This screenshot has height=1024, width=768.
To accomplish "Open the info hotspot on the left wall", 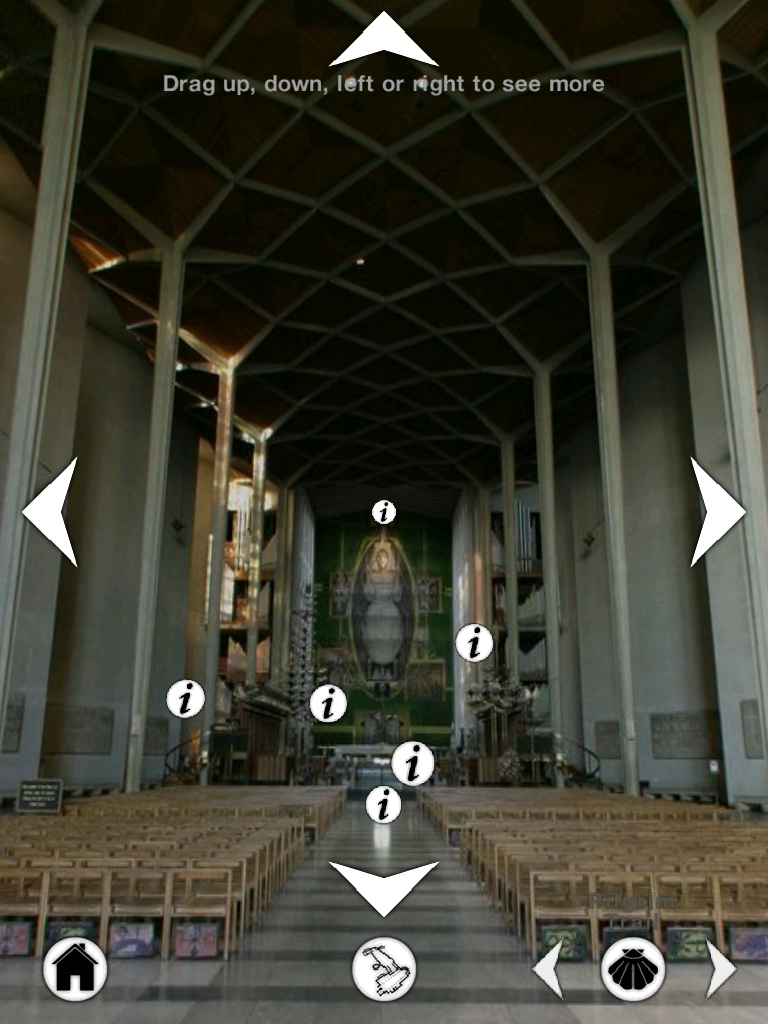I will point(185,698).
